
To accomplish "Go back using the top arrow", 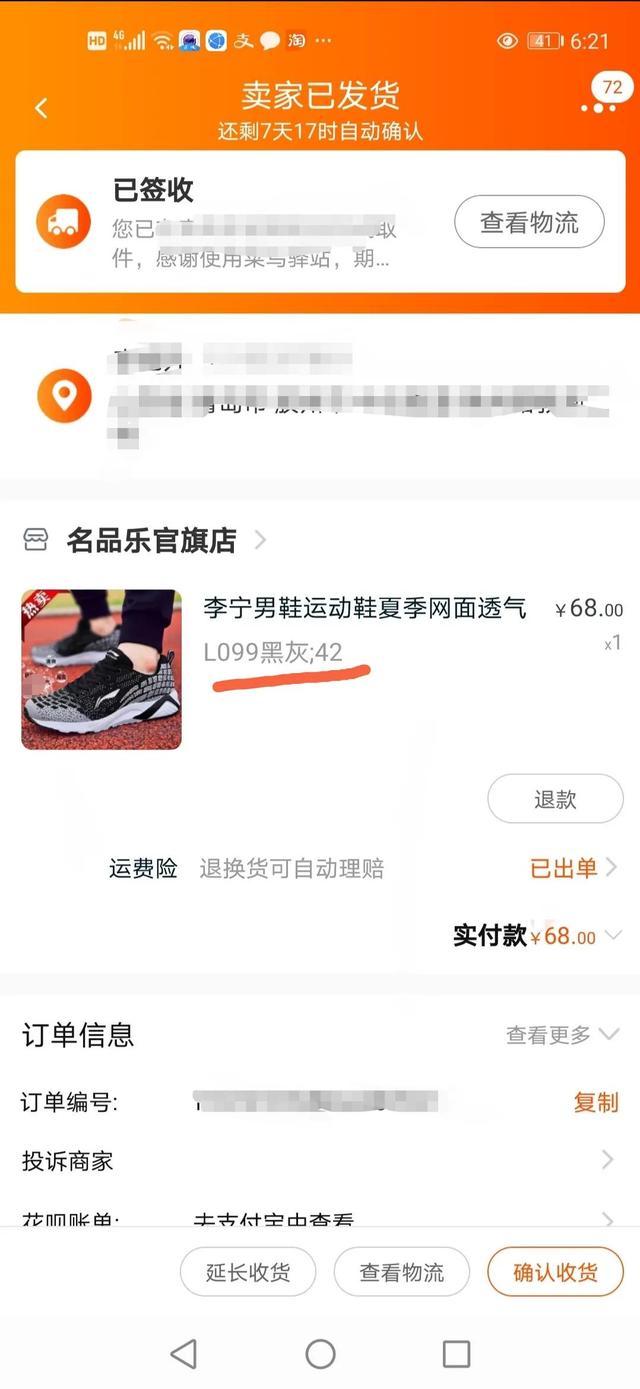I will (41, 108).
